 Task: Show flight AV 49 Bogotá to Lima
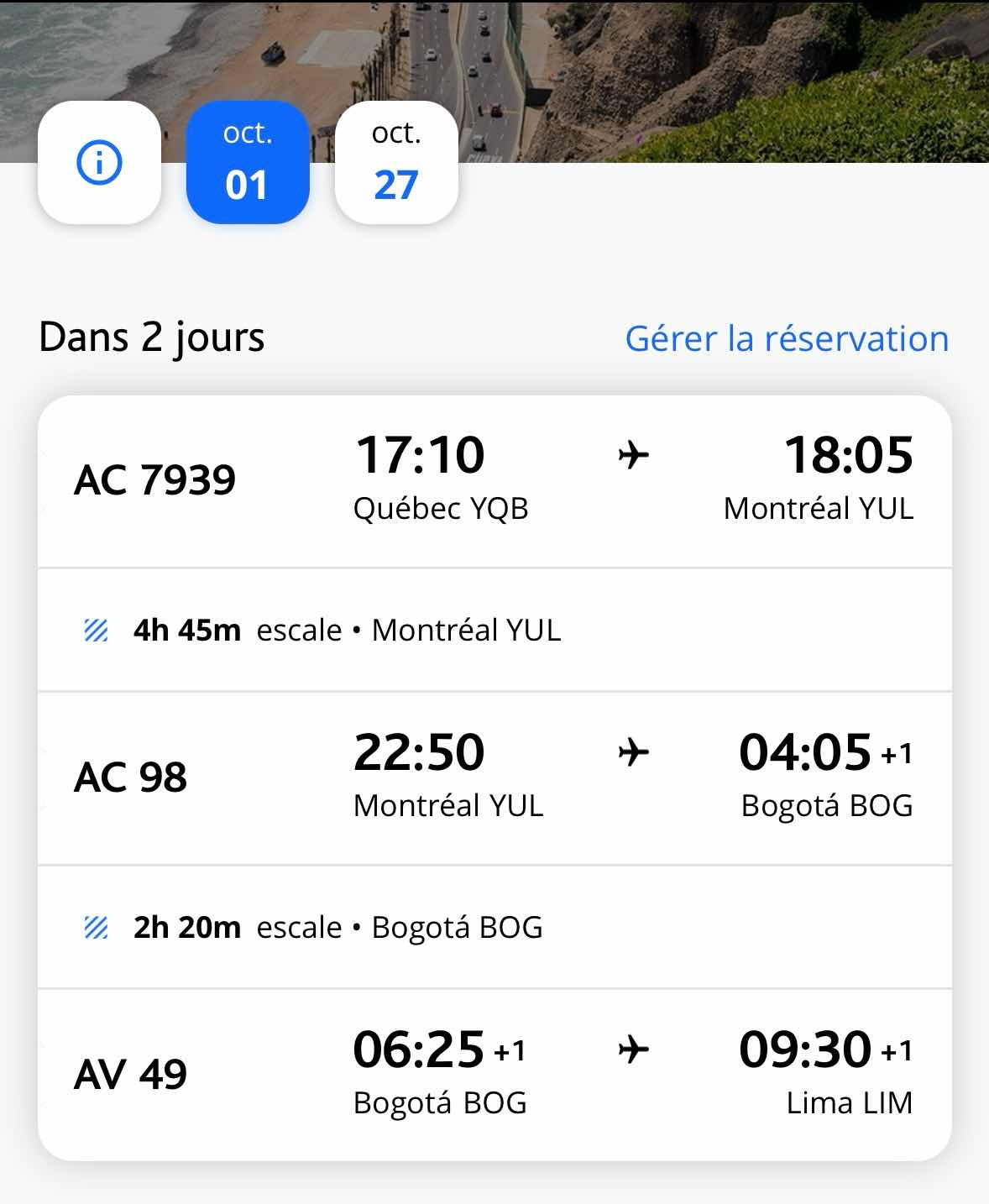point(494,1075)
